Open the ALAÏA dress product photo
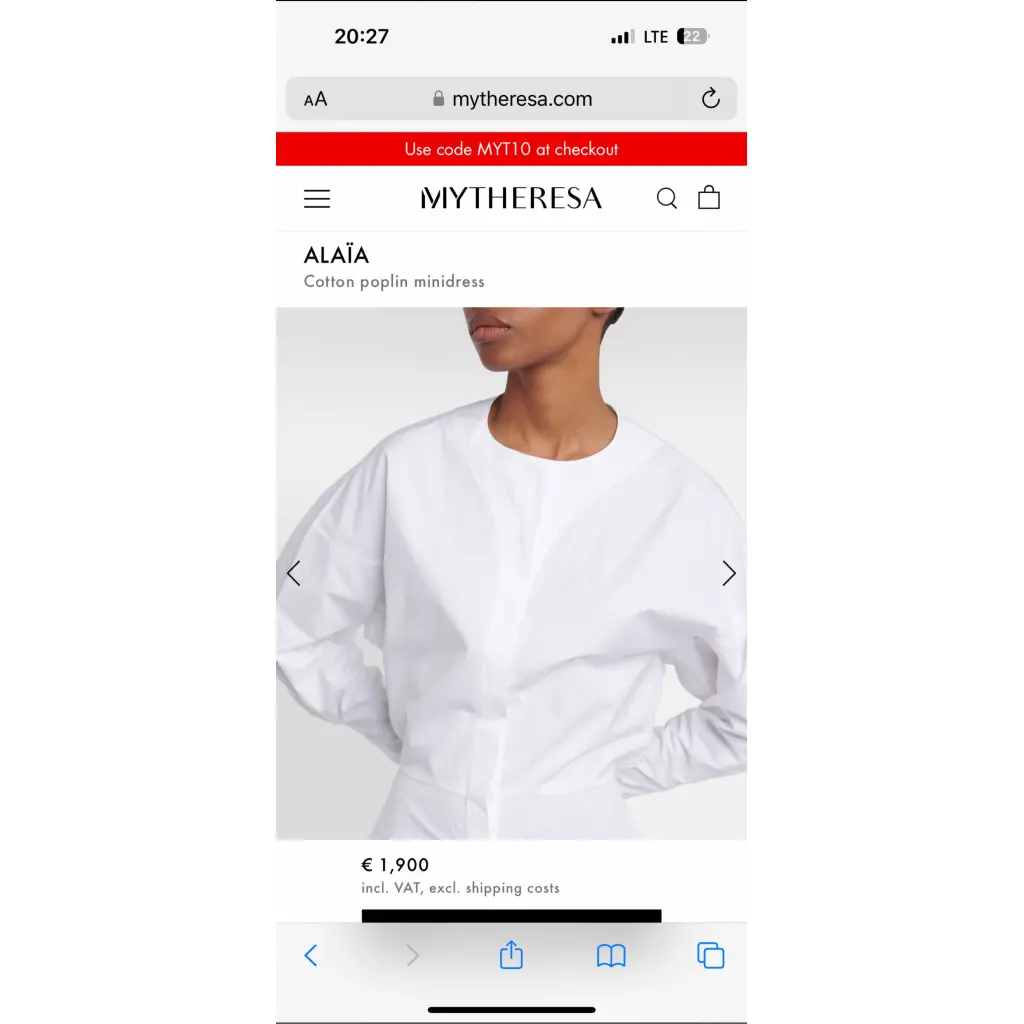The width and height of the screenshot is (1024, 1024). pos(511,573)
